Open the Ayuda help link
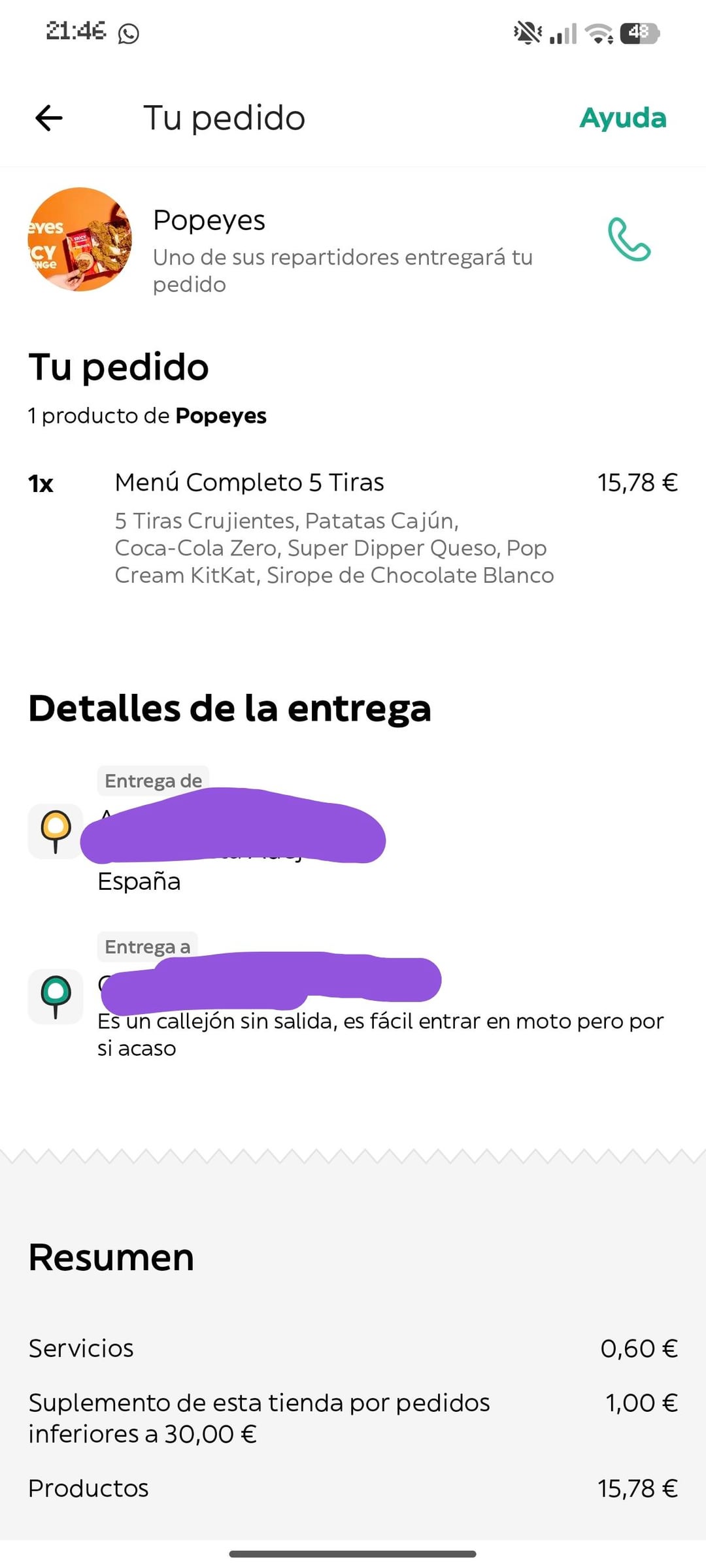Image resolution: width=706 pixels, height=1568 pixels. tap(622, 118)
